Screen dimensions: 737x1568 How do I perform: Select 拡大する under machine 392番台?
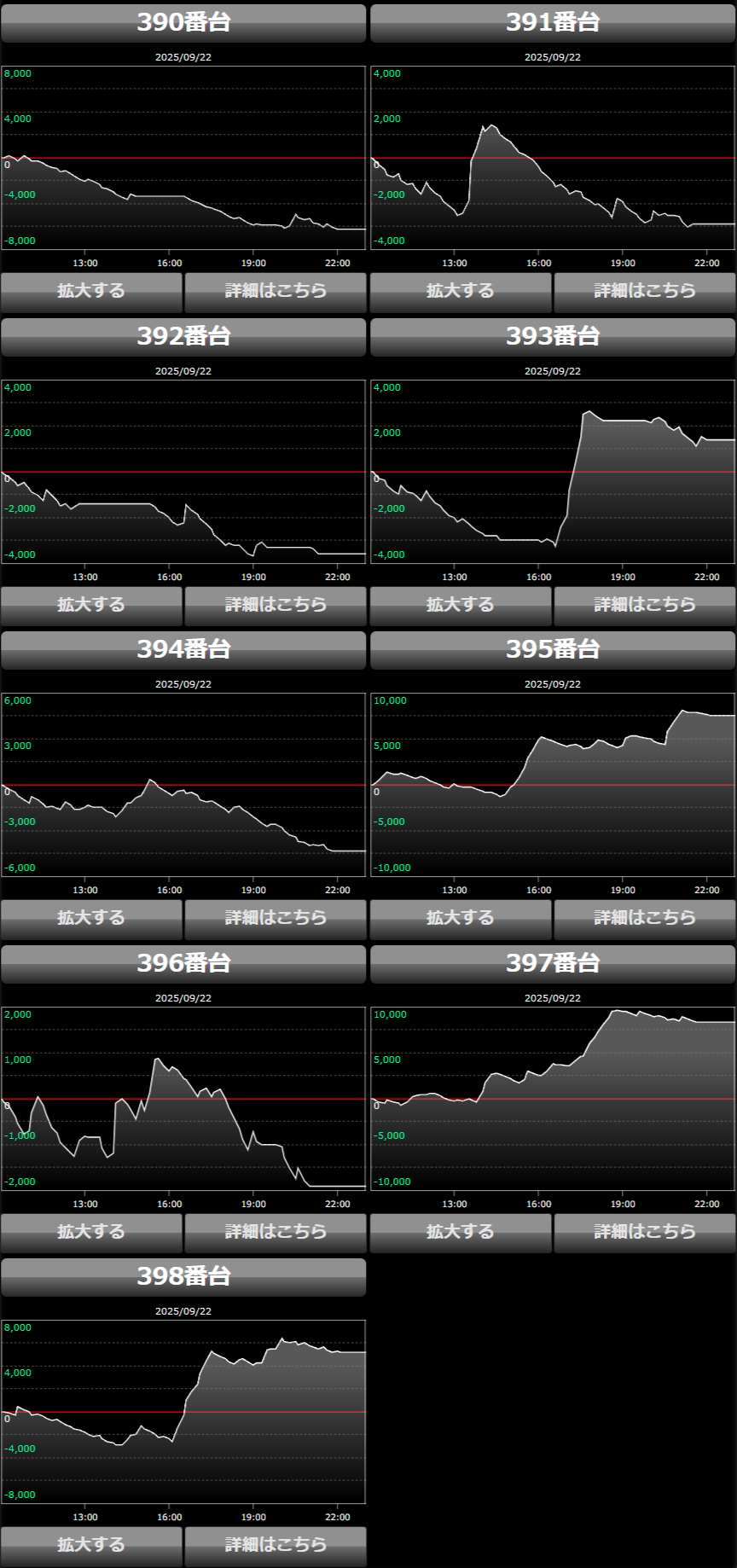[x=91, y=606]
